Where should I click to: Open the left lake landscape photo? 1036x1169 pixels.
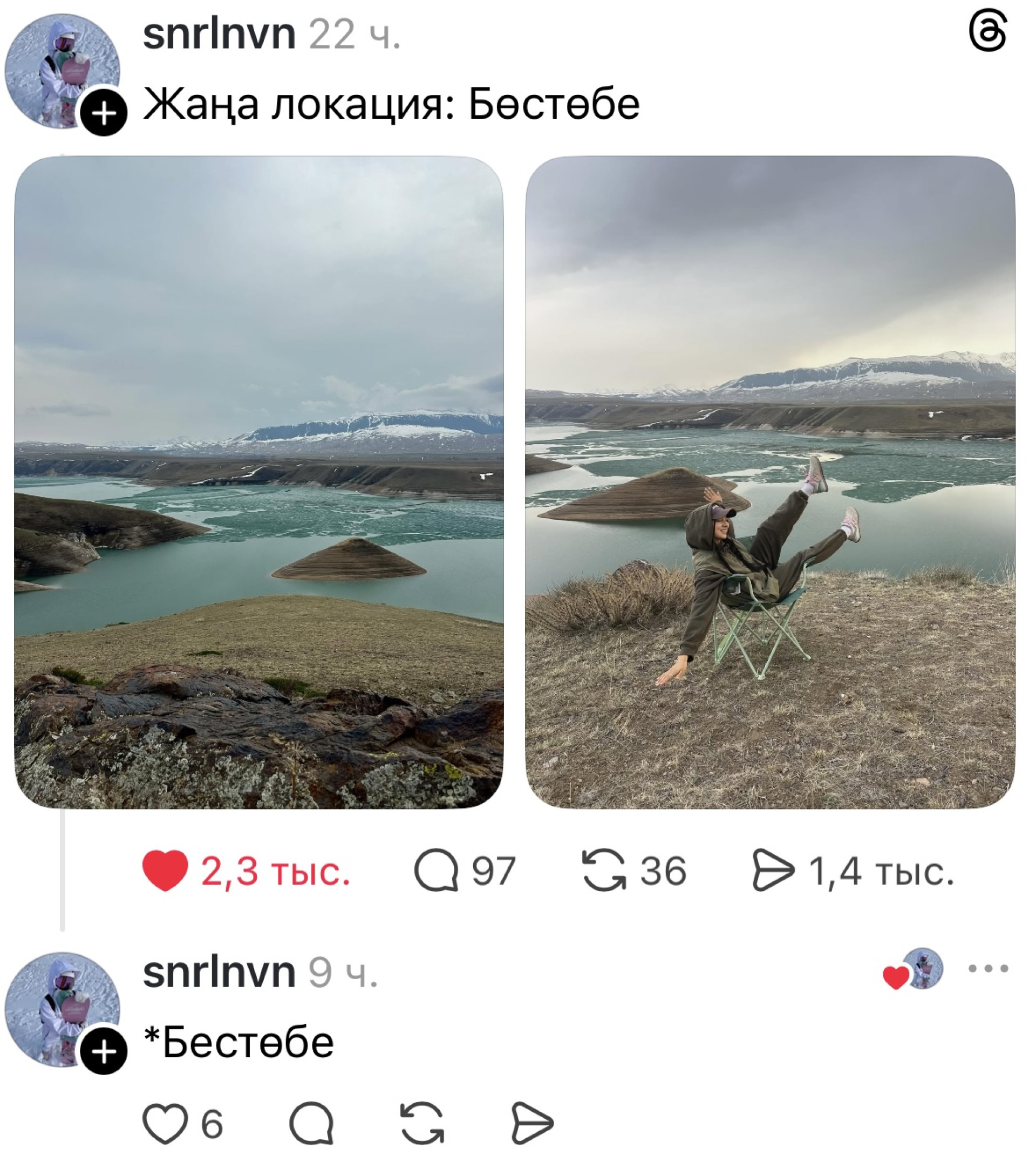(259, 482)
